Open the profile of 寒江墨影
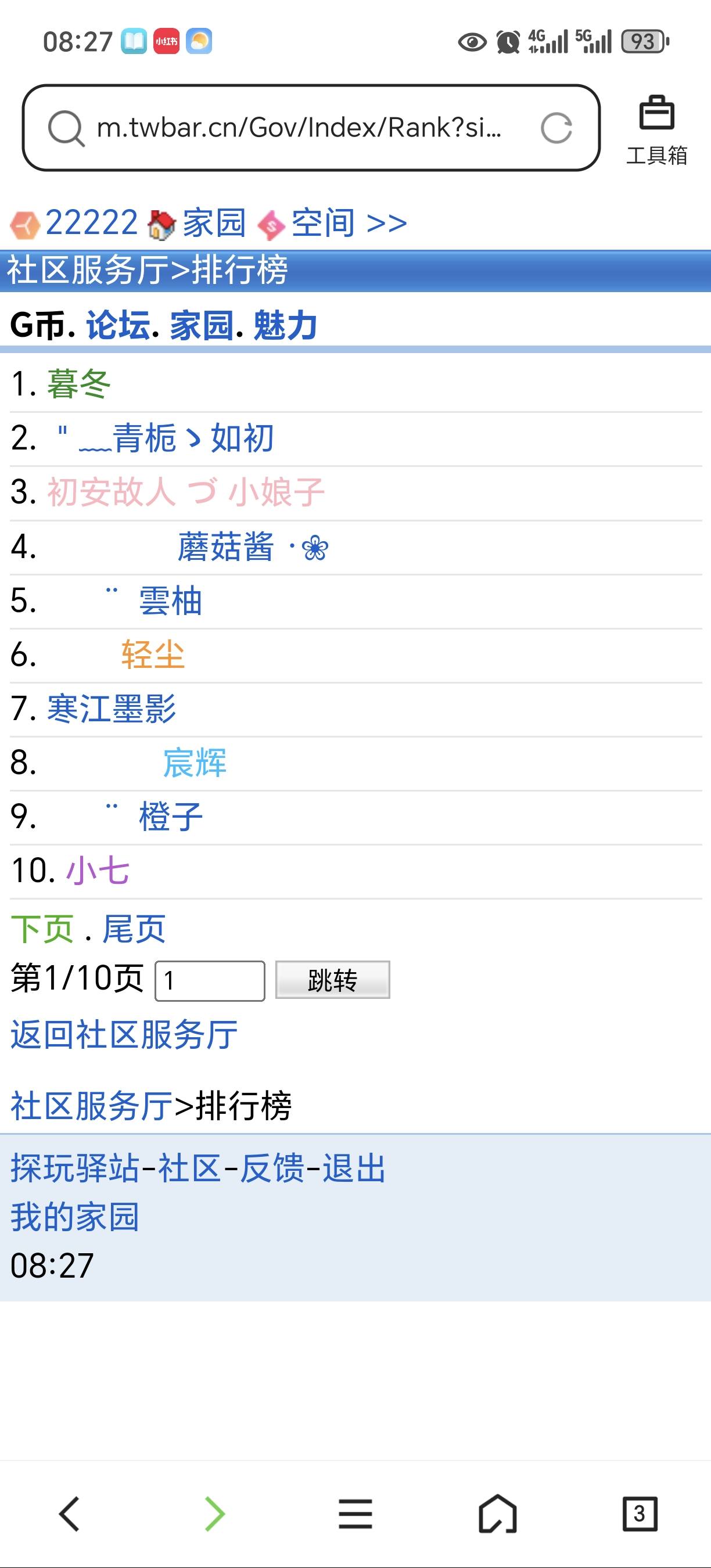 (x=112, y=709)
